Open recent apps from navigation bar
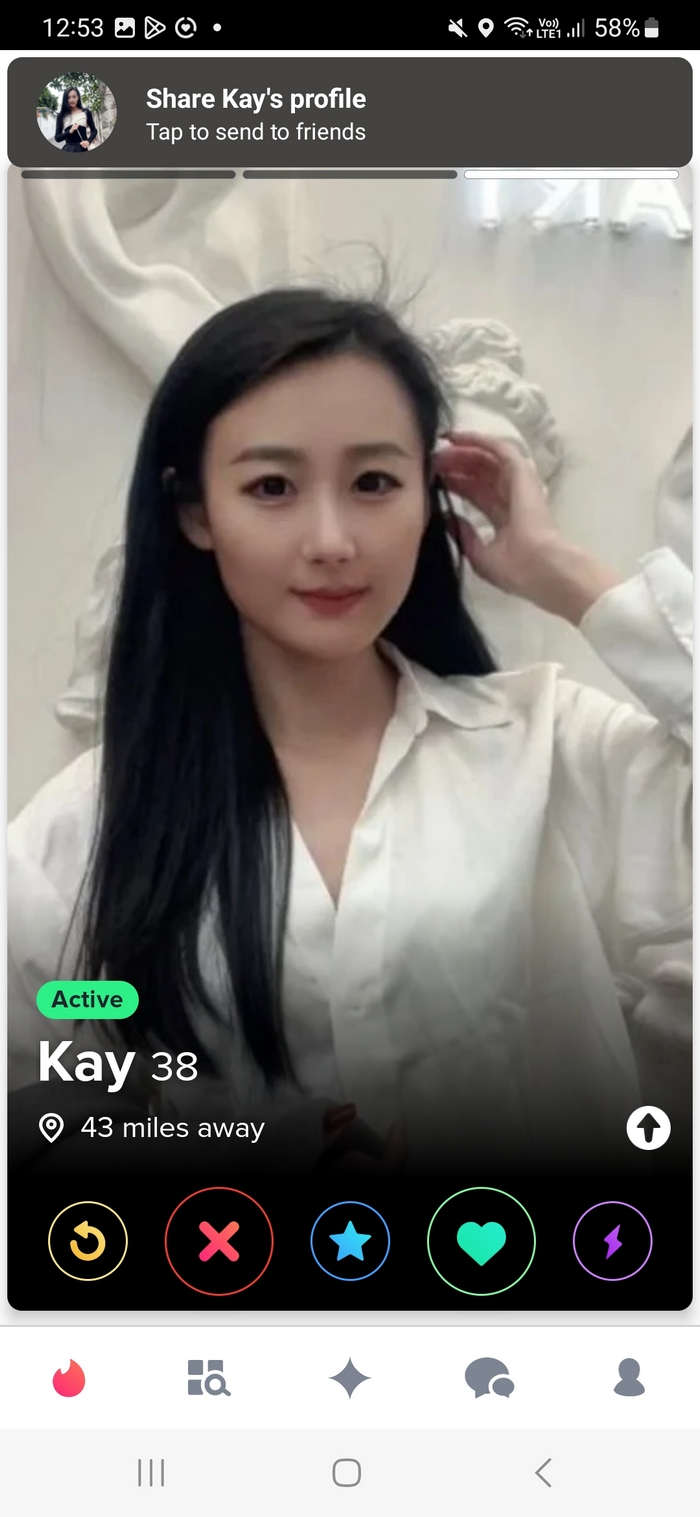The image size is (700, 1517). click(x=151, y=1472)
